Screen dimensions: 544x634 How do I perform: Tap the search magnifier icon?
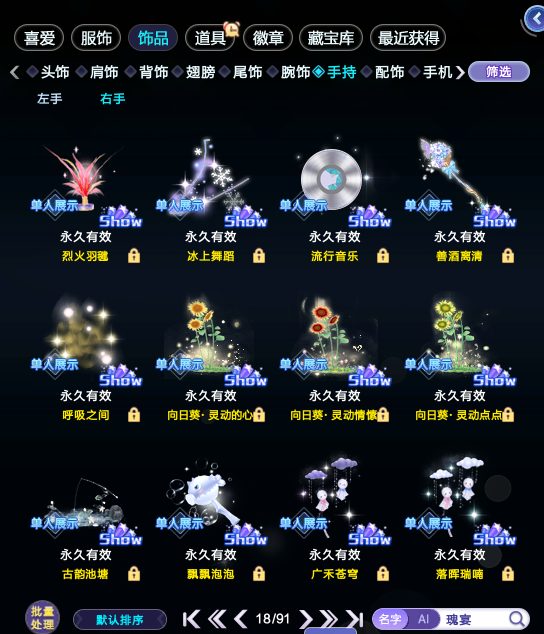pos(516,619)
